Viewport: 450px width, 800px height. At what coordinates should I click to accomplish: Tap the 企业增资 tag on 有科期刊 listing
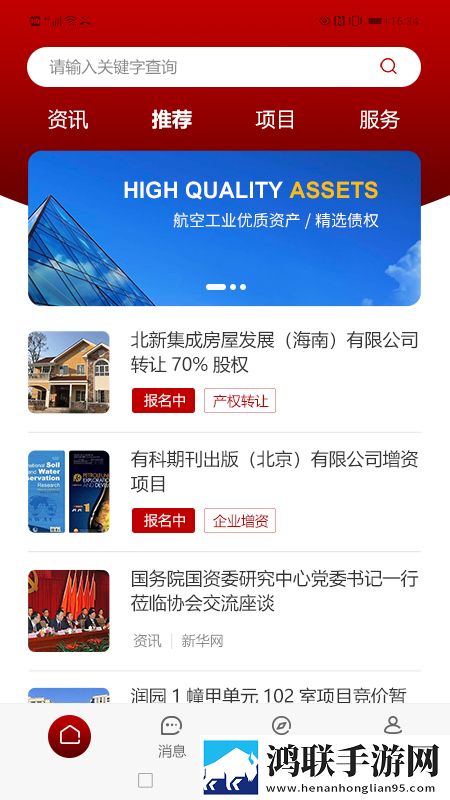240,520
